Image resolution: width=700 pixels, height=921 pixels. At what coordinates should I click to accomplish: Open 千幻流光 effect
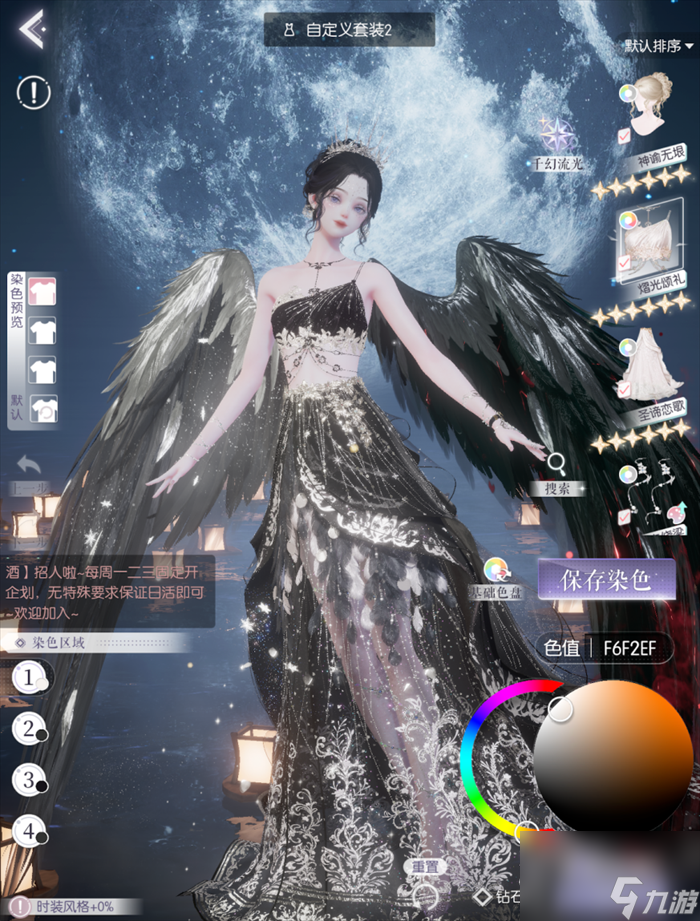pos(555,136)
